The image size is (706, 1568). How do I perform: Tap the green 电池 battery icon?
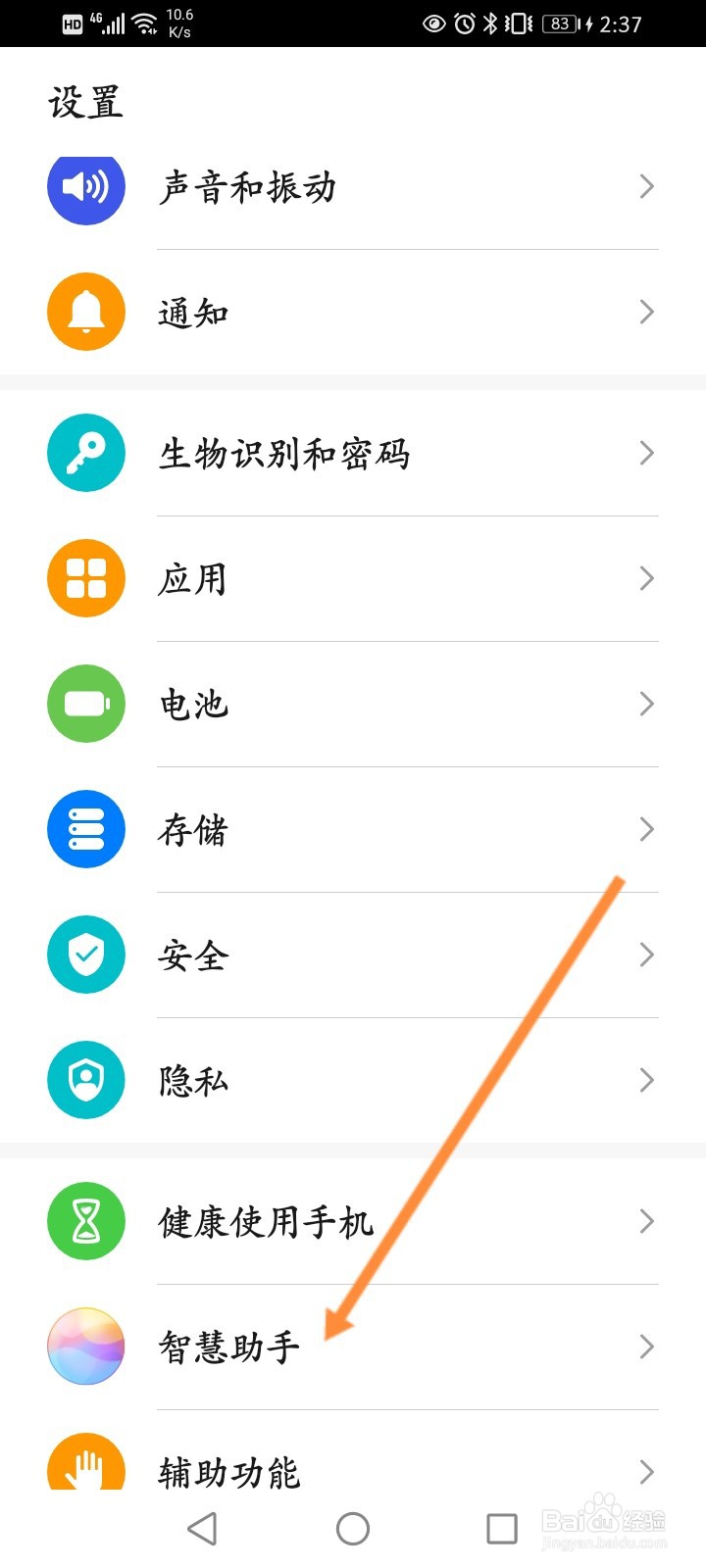coord(85,704)
